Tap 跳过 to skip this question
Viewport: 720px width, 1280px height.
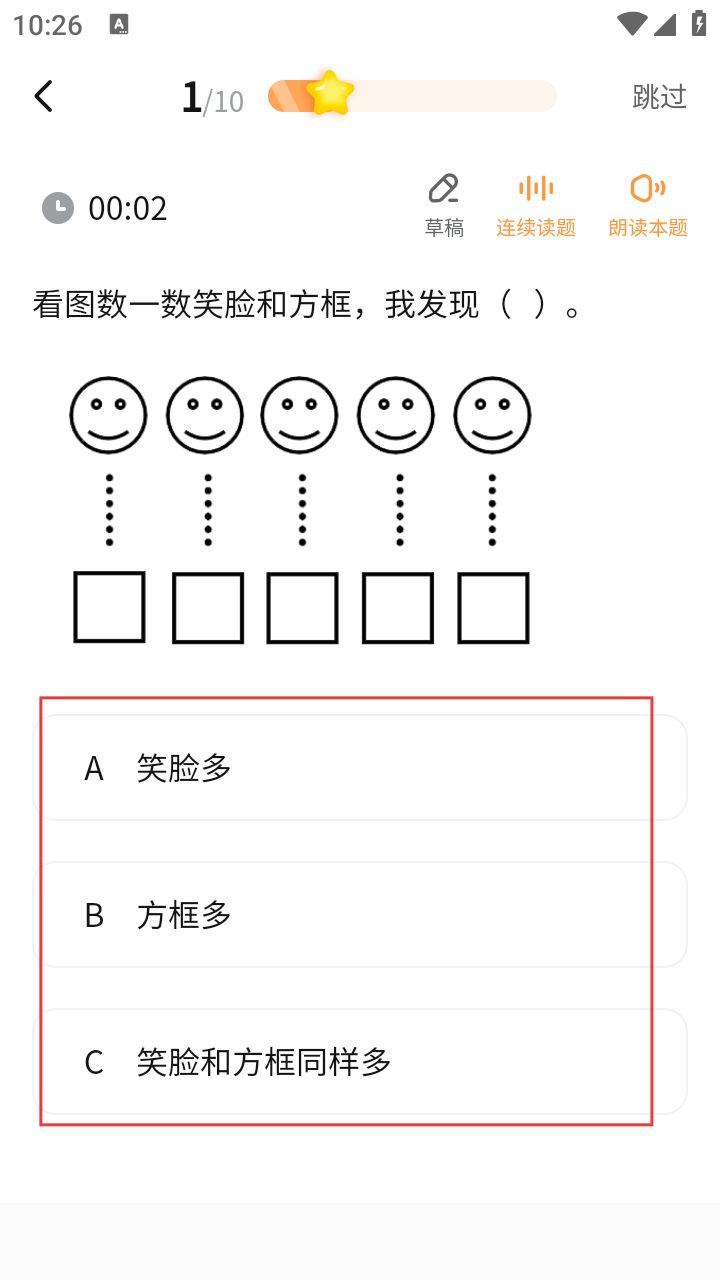pos(659,97)
